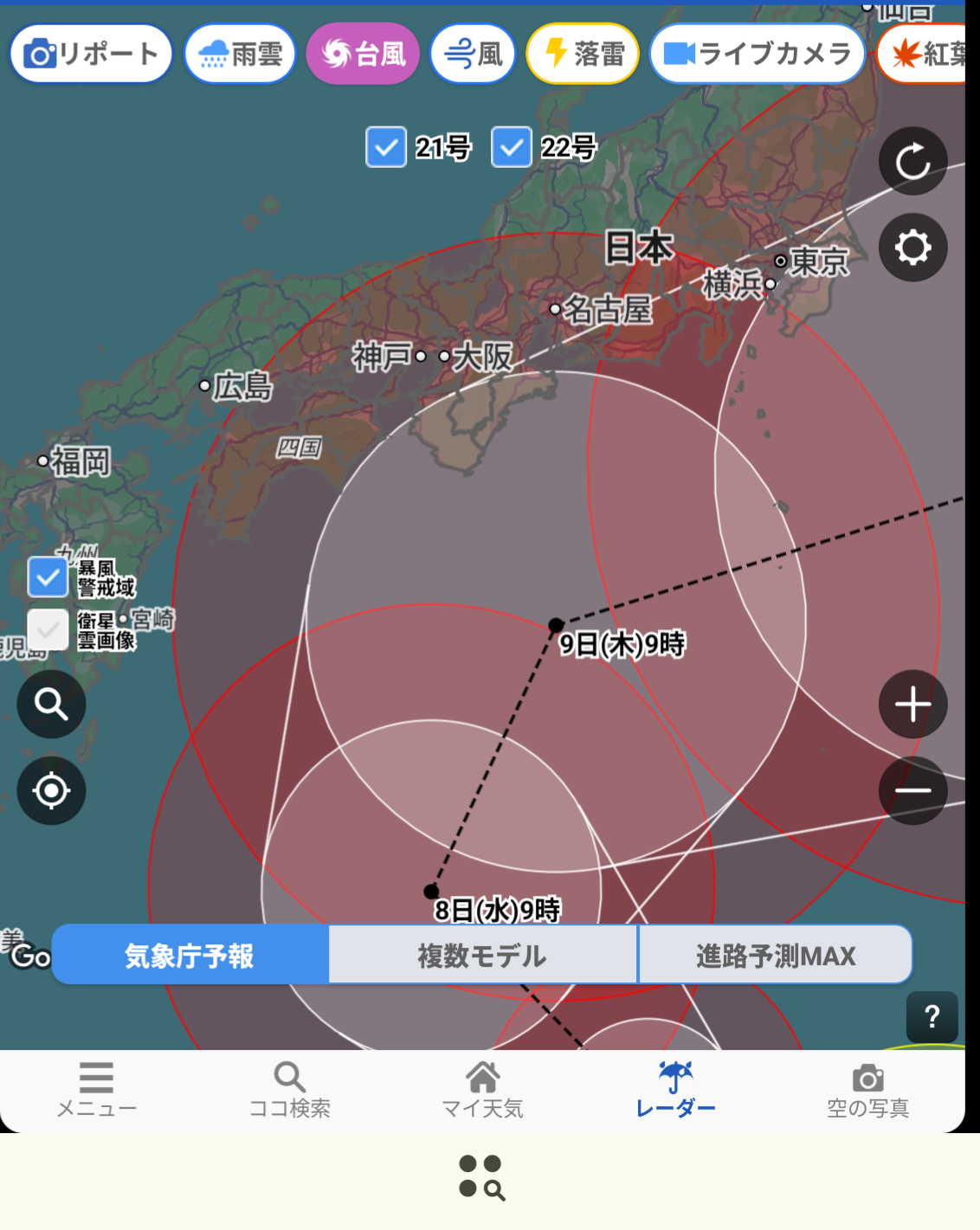Screen dimensions: 980x1230
Task: Go to the マイ天気 tab
Action: tap(482, 1090)
